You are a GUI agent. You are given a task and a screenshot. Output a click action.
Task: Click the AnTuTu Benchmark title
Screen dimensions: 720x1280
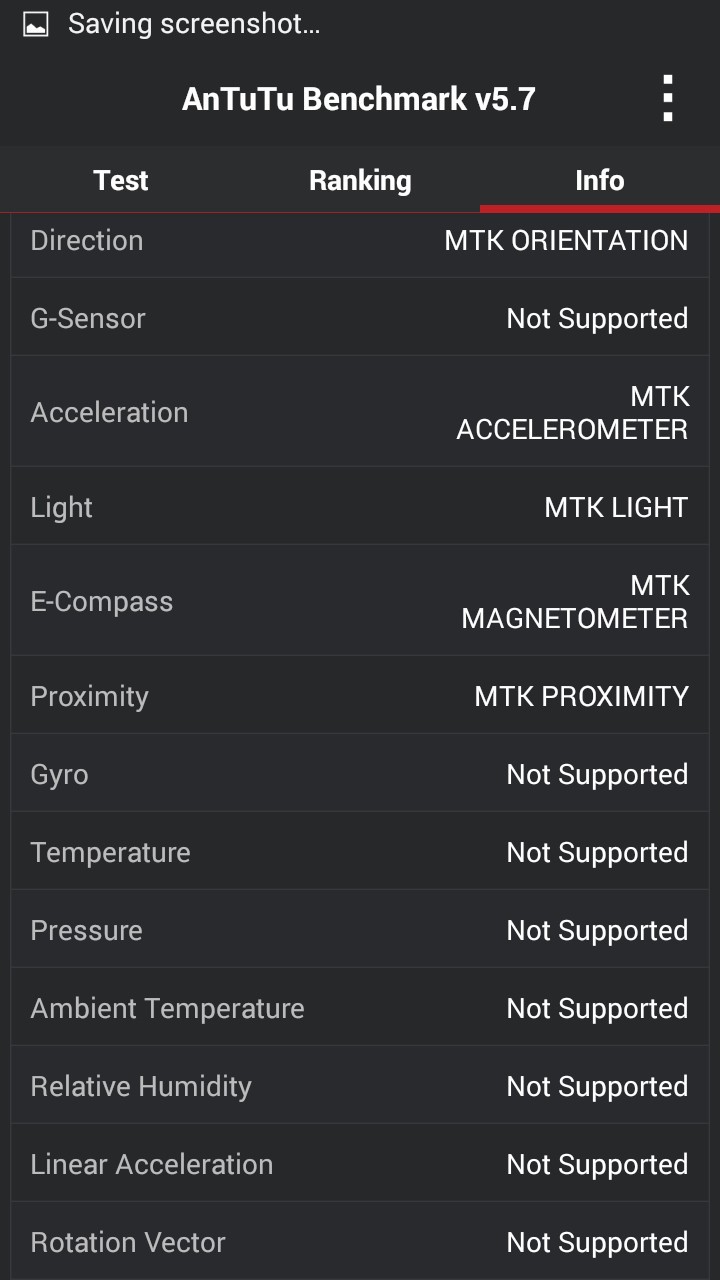pyautogui.click(x=360, y=98)
